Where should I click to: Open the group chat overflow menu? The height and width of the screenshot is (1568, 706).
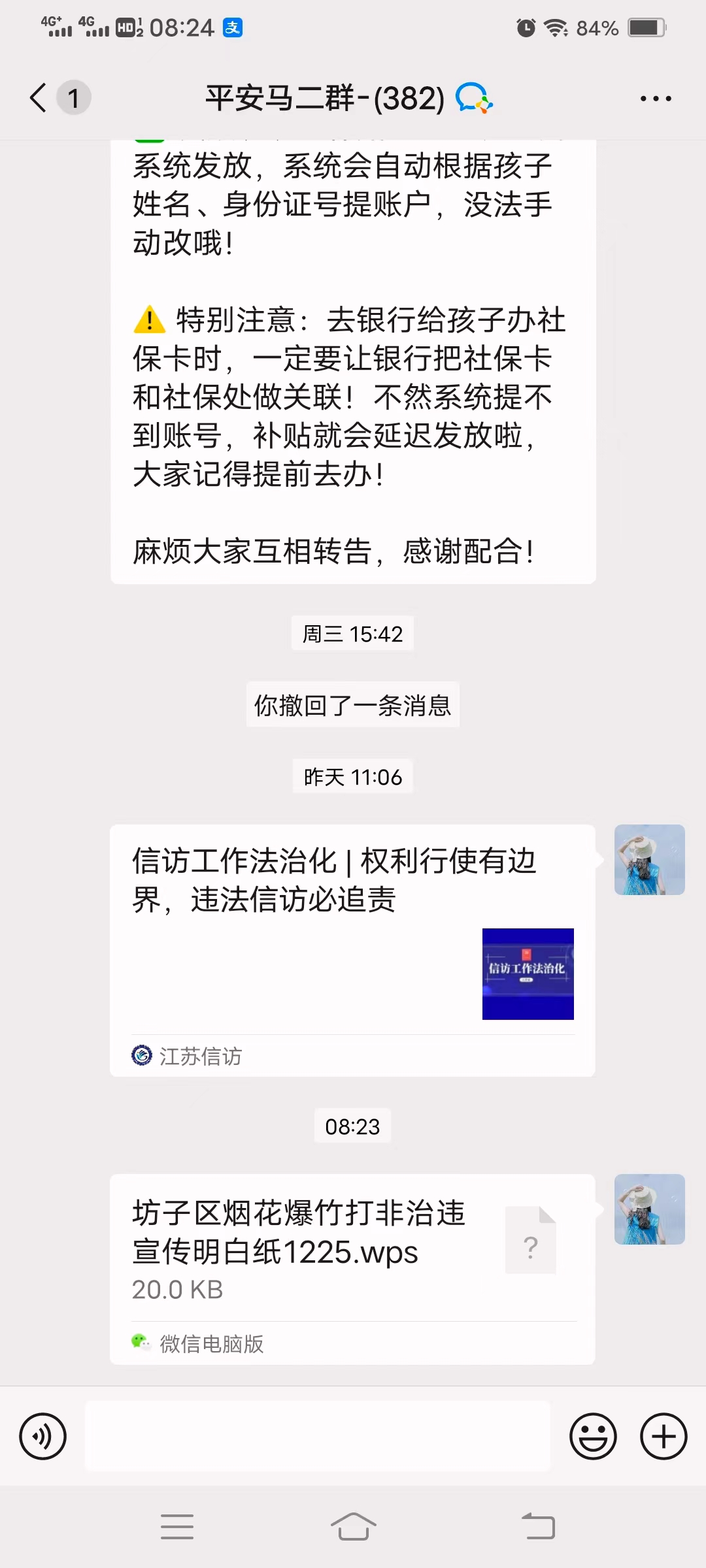point(655,99)
